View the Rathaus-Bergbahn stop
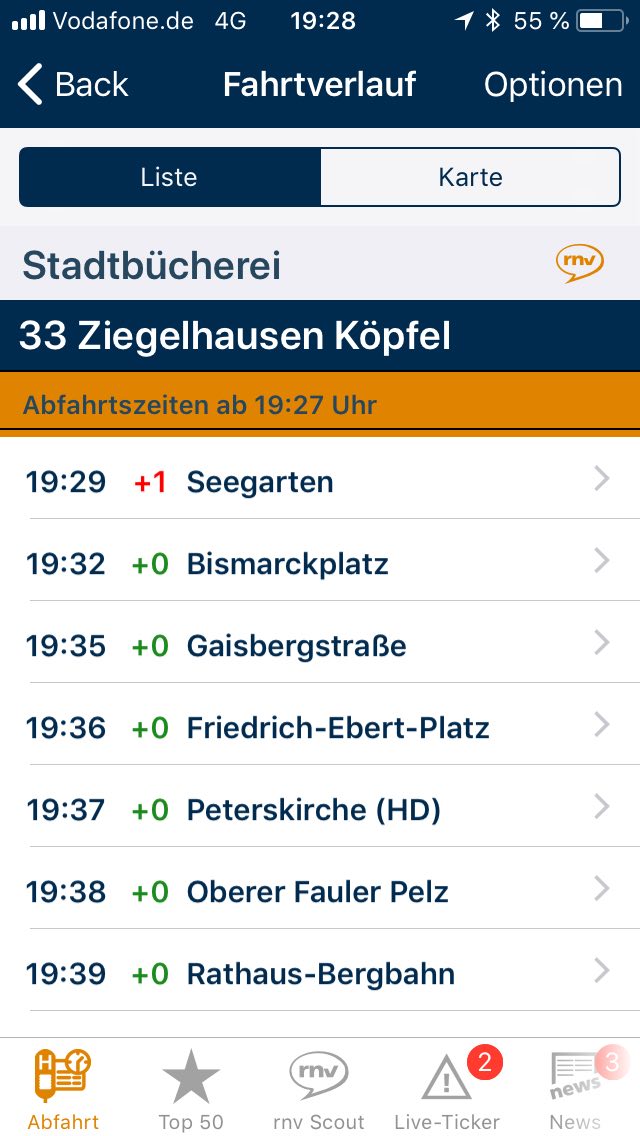Viewport: 640px width, 1136px height. [320, 973]
